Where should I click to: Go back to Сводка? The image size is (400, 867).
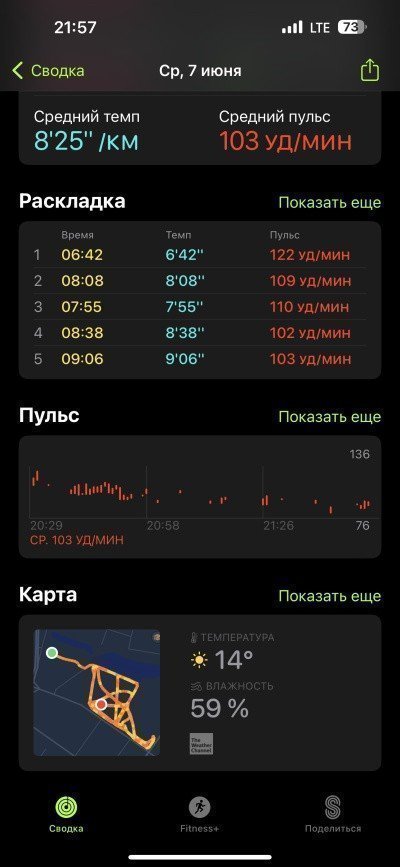click(48, 71)
